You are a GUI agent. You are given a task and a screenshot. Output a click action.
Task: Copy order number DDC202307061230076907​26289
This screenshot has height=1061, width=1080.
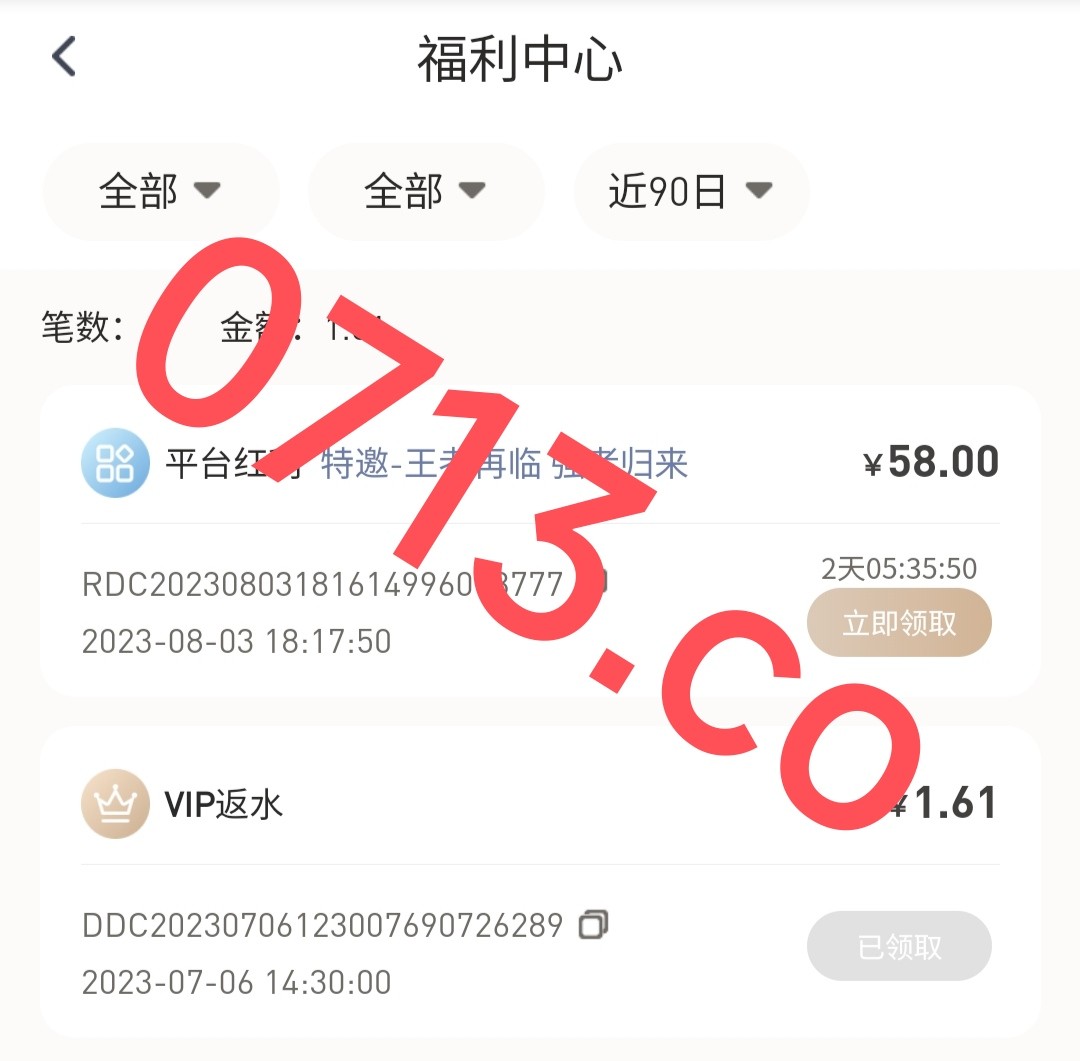coord(593,924)
